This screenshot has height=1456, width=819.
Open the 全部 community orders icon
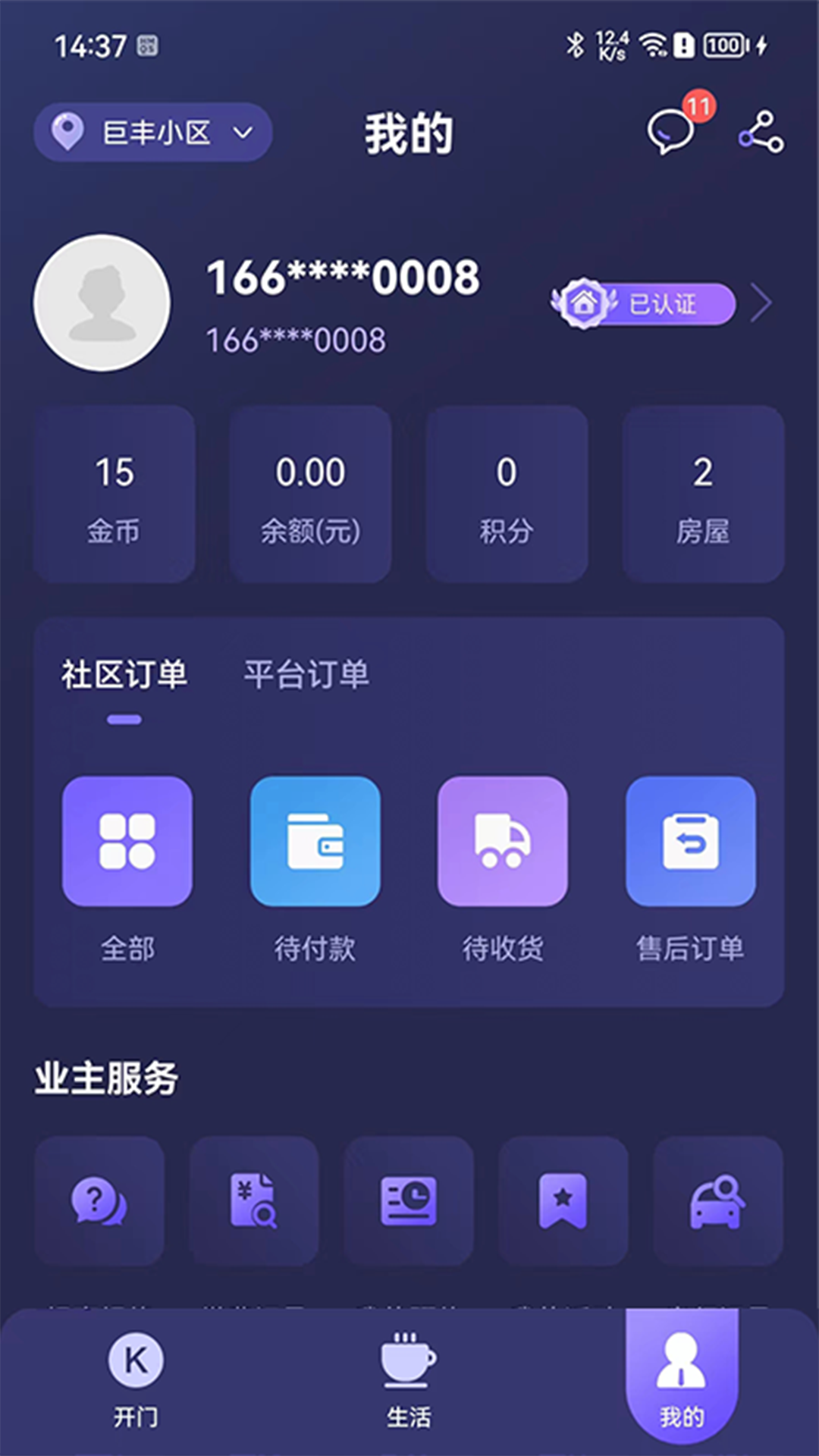point(127,841)
